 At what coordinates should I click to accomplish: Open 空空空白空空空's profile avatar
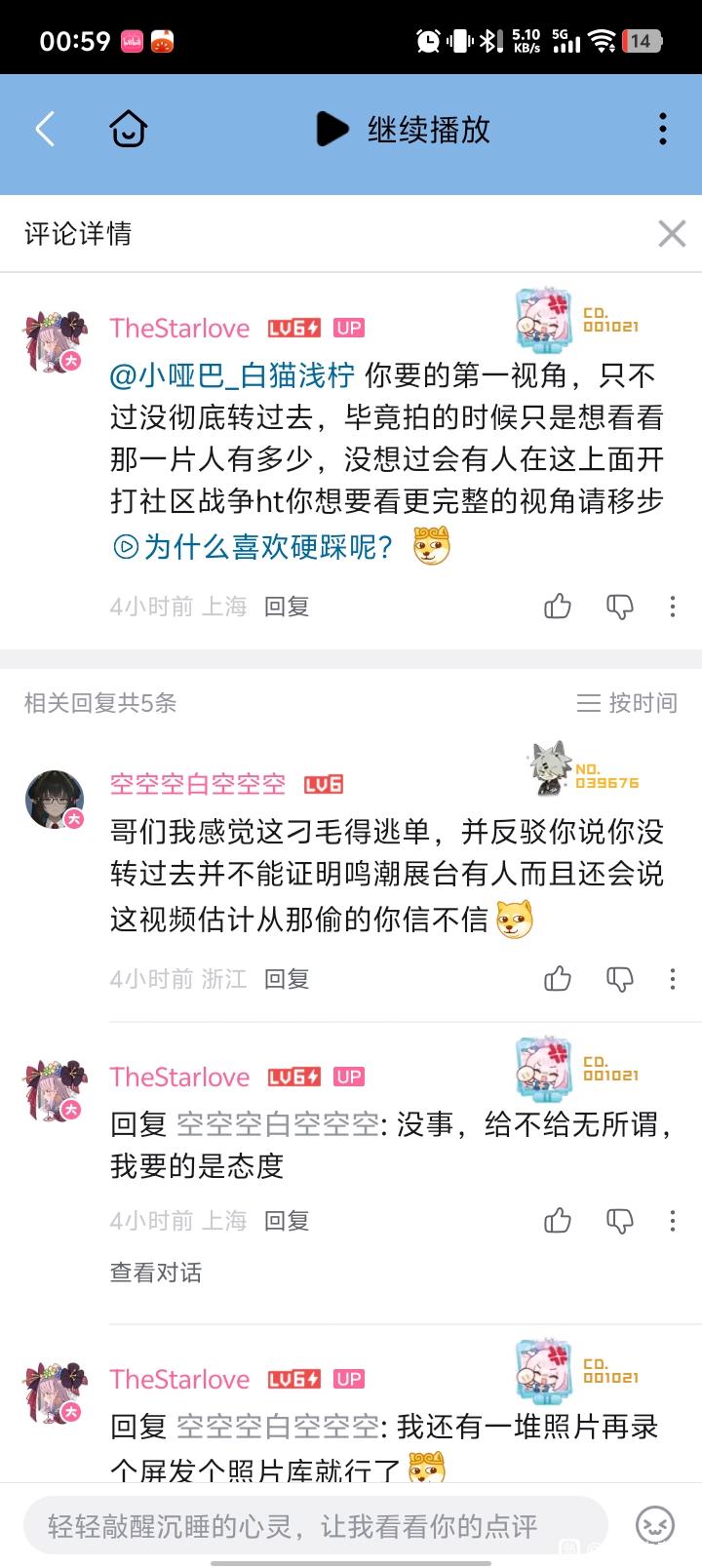point(55,800)
